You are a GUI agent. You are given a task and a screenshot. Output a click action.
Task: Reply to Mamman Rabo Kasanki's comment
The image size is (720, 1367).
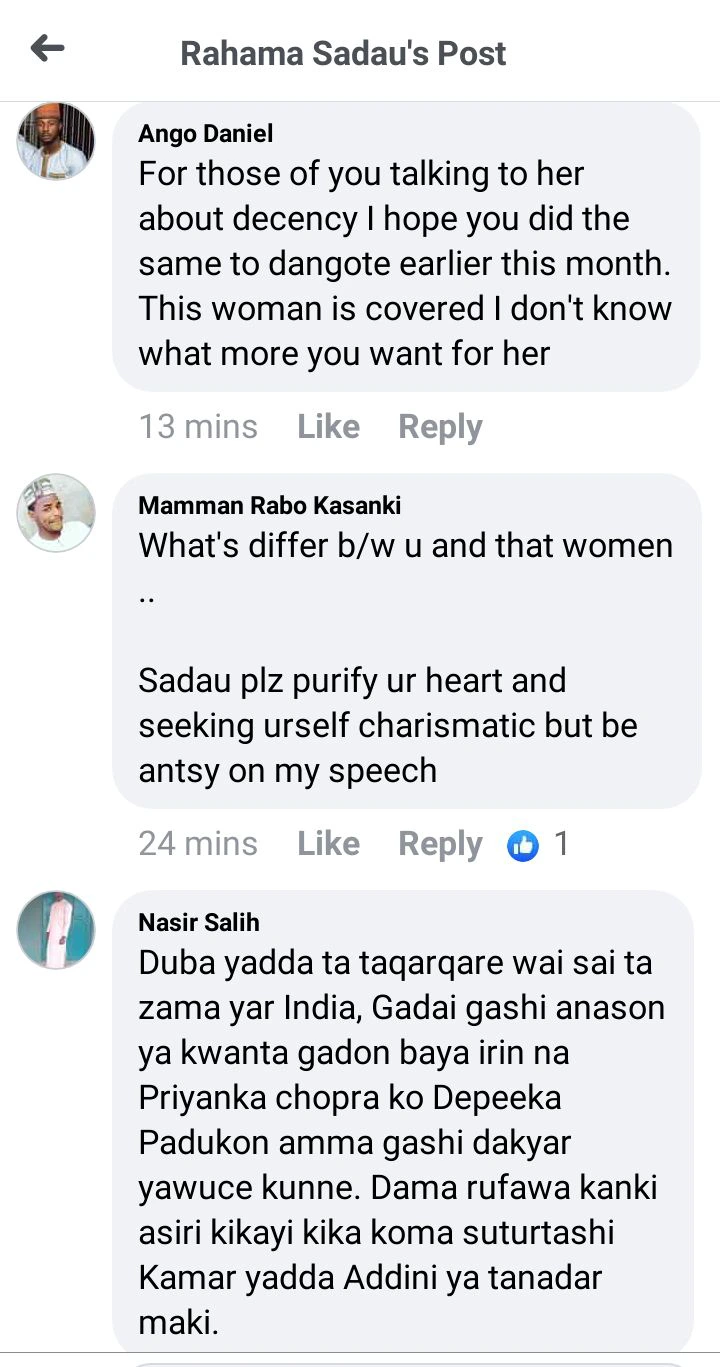440,844
